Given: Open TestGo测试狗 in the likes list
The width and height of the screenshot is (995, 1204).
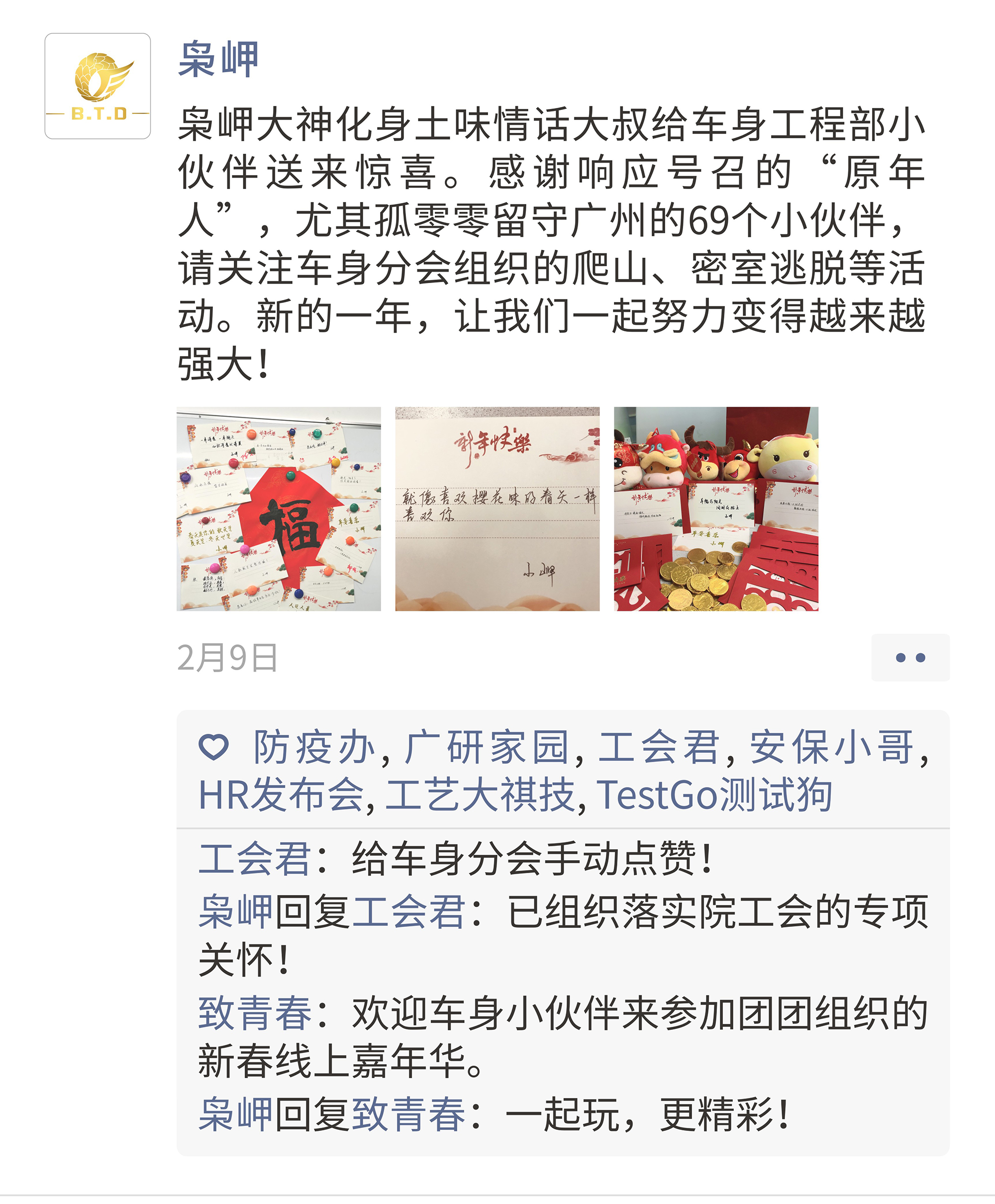Looking at the screenshot, I should (714, 795).
